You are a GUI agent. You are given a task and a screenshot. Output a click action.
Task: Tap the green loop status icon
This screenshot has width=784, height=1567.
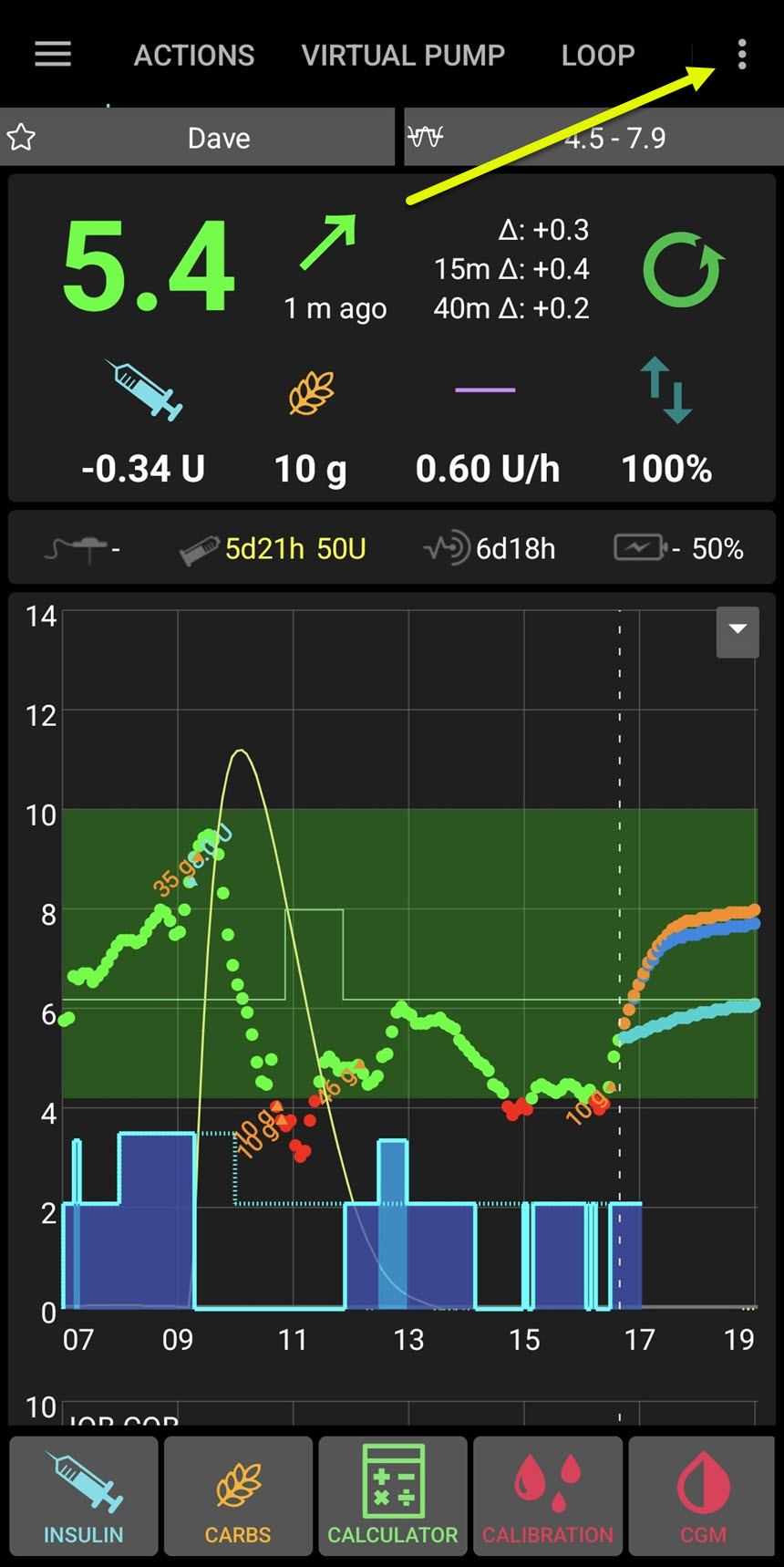click(x=683, y=270)
